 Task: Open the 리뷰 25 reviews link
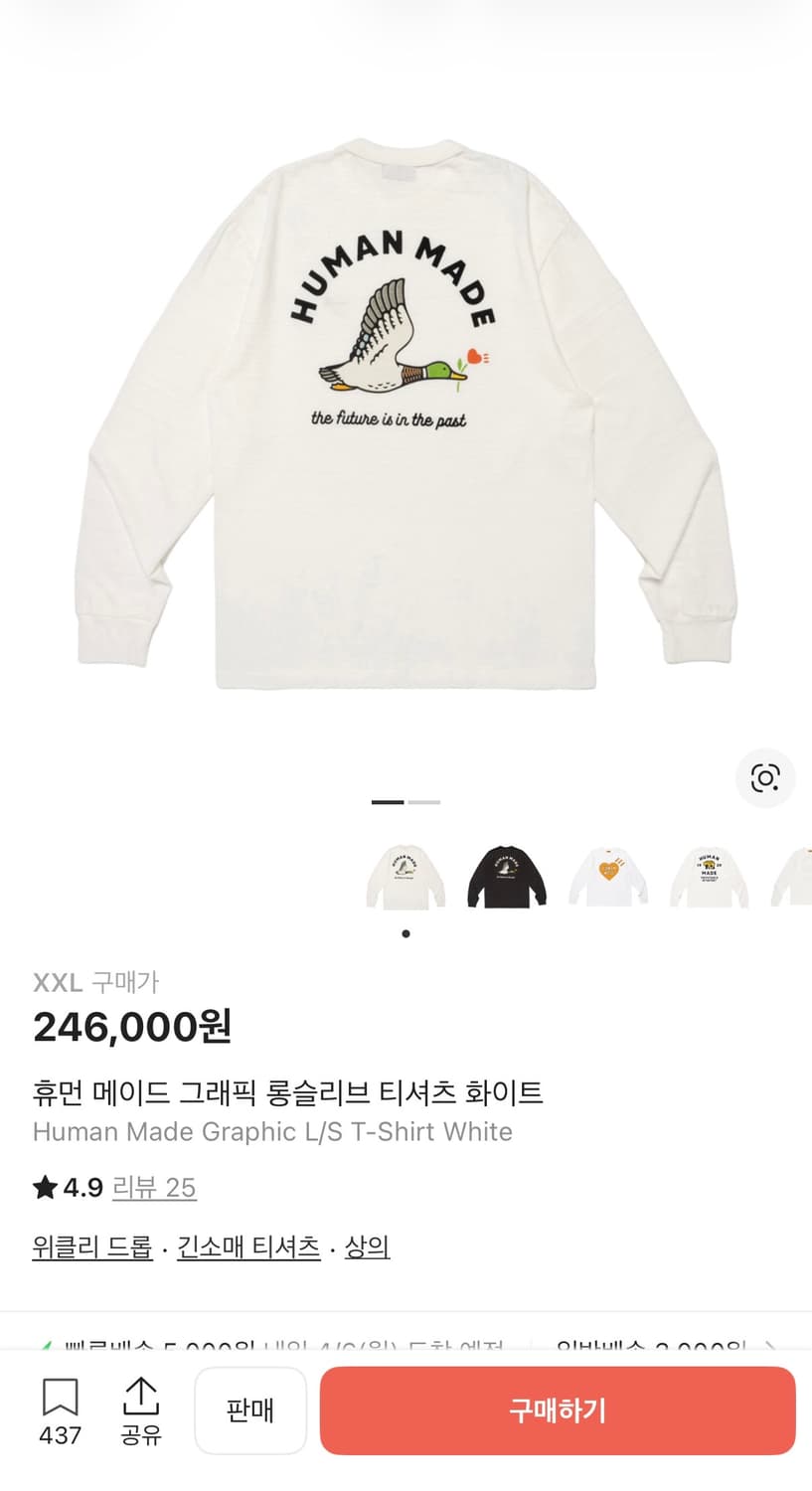click(x=155, y=1187)
